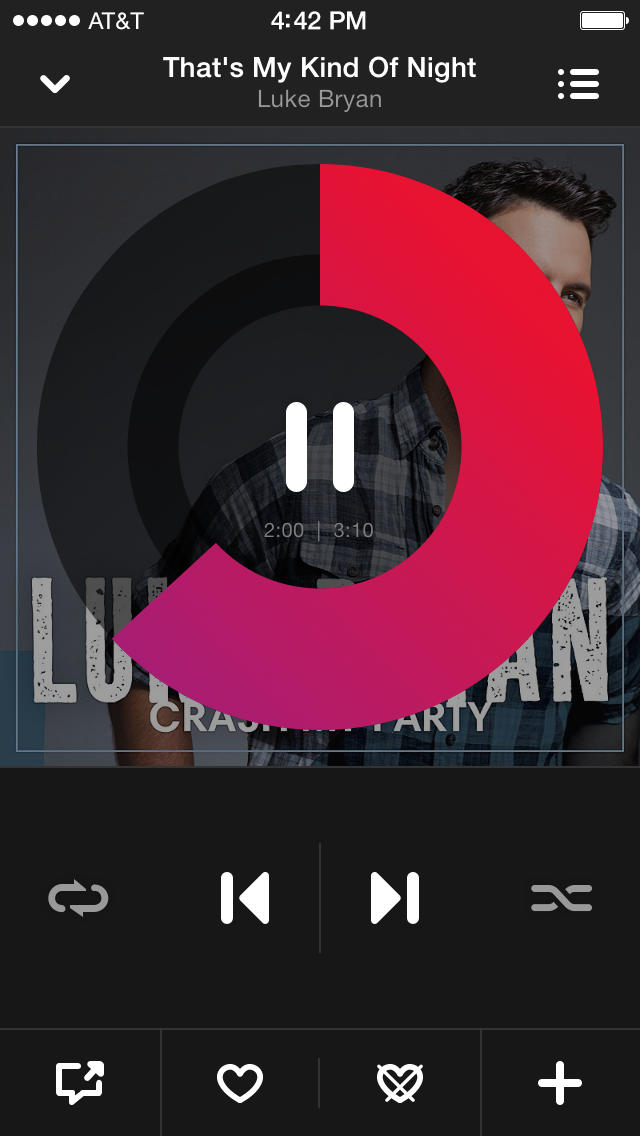Image resolution: width=640 pixels, height=1136 pixels.
Task: Toggle repeat mode
Action: click(x=78, y=898)
